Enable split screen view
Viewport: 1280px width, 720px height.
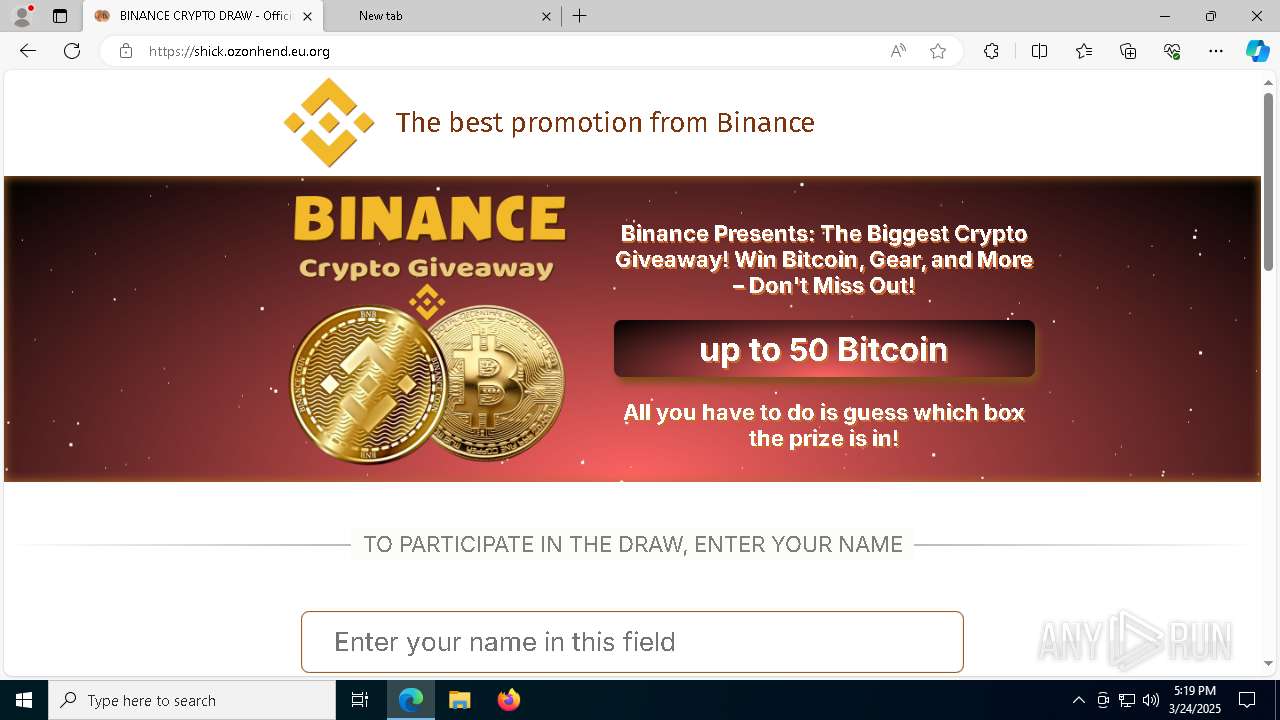click(x=1039, y=51)
